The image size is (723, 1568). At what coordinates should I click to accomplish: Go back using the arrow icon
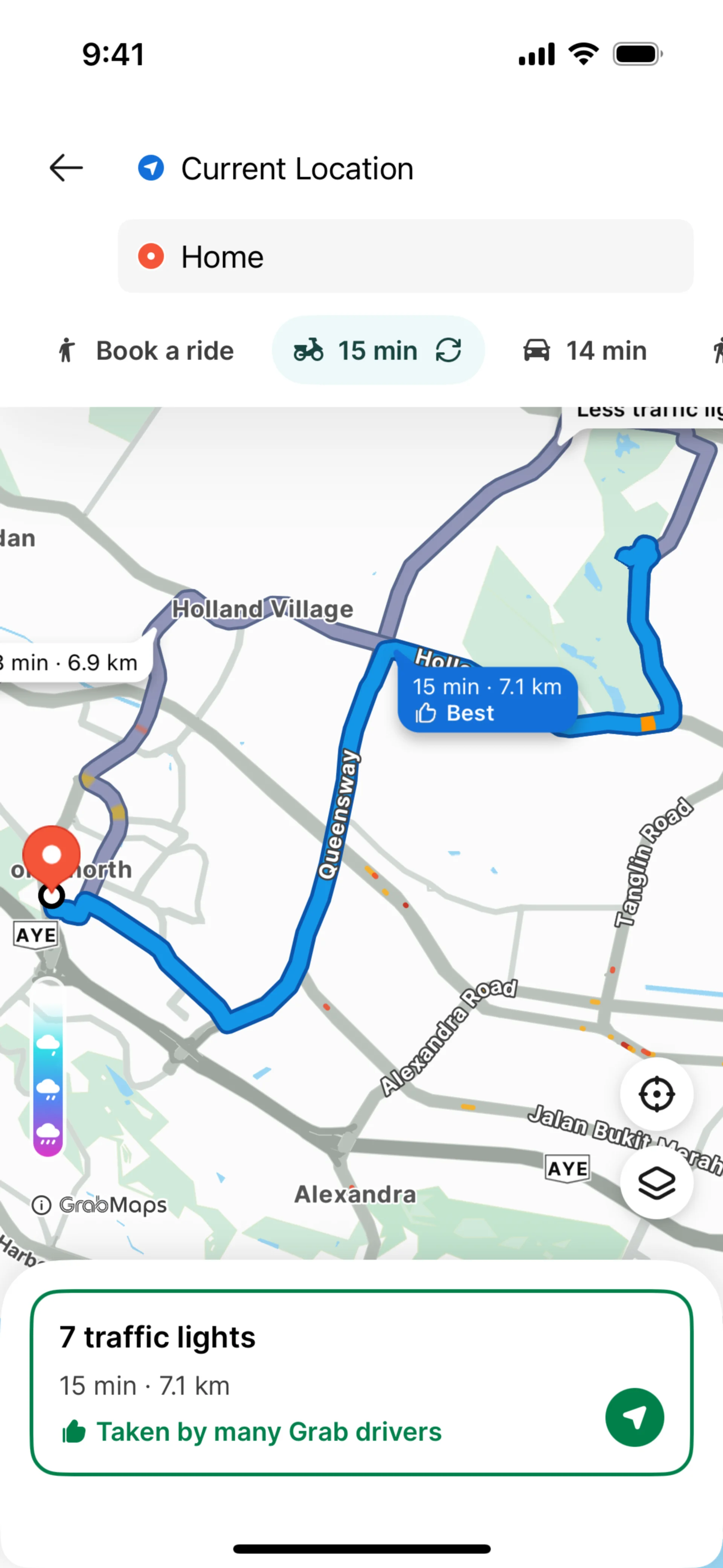66,168
